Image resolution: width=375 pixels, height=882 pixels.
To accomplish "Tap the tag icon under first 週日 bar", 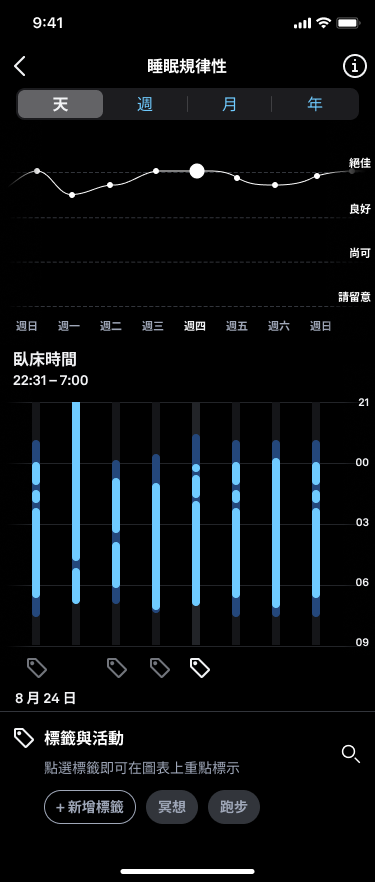I will coord(37,668).
